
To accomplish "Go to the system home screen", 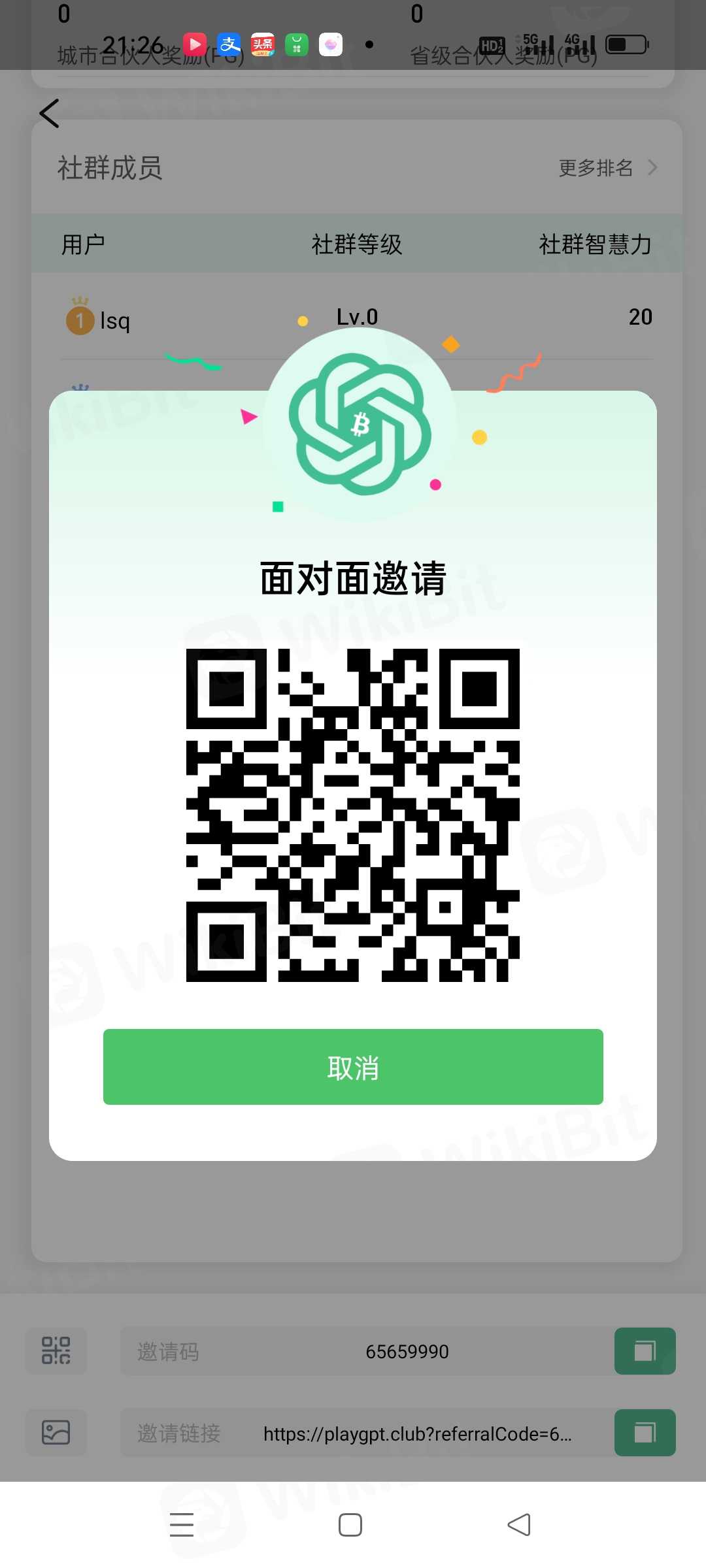I will [350, 1525].
